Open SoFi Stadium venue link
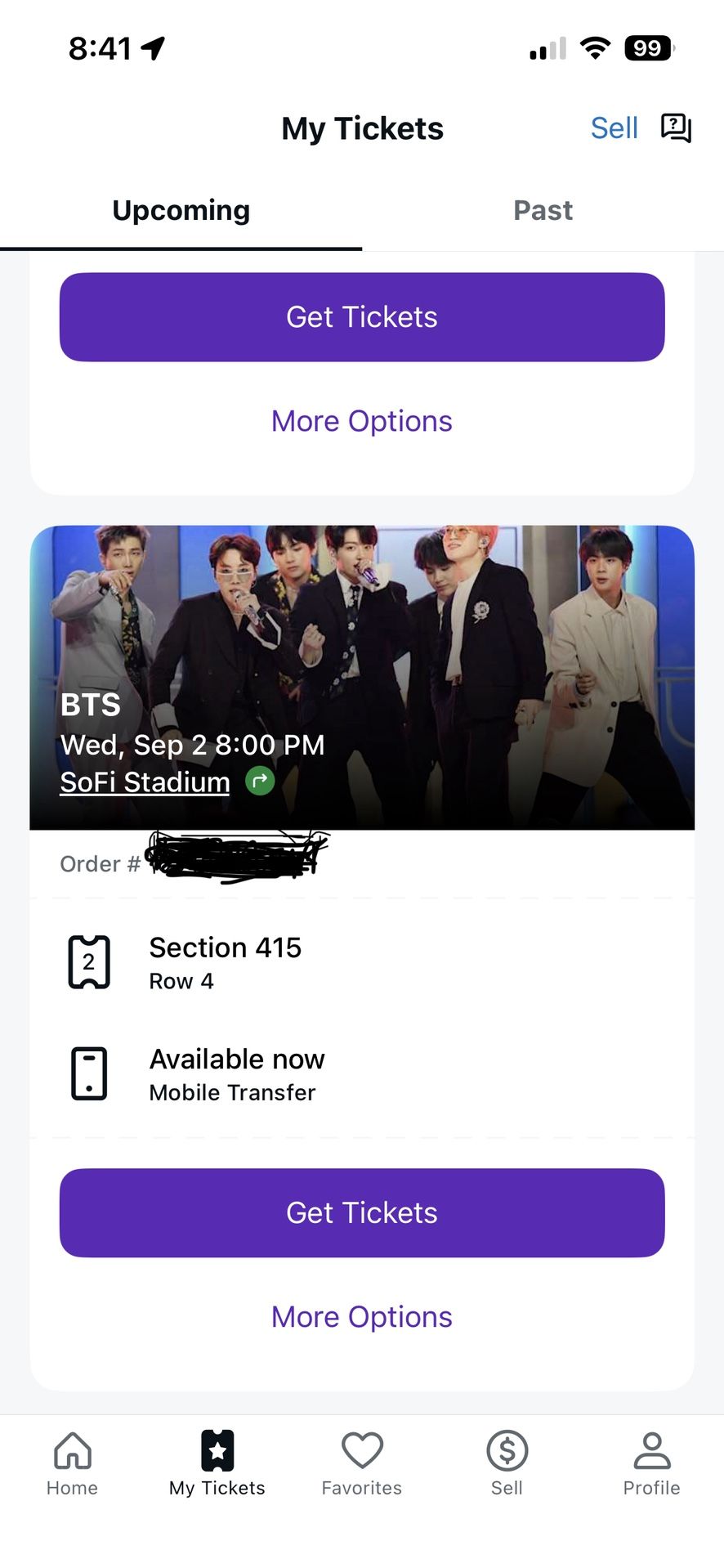The image size is (724, 1568). click(x=145, y=782)
